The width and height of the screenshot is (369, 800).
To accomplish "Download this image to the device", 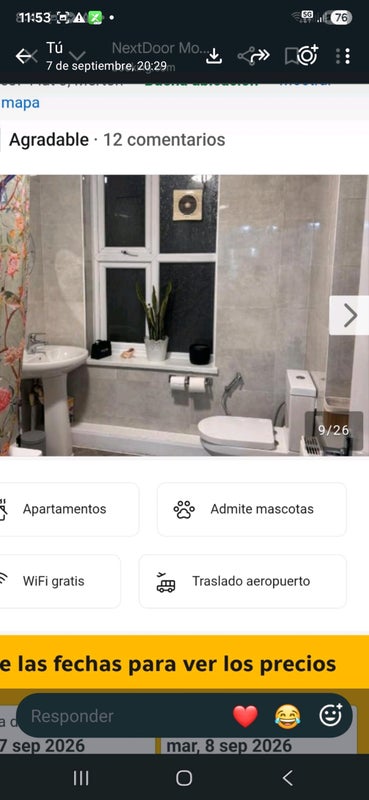I will pyautogui.click(x=214, y=56).
